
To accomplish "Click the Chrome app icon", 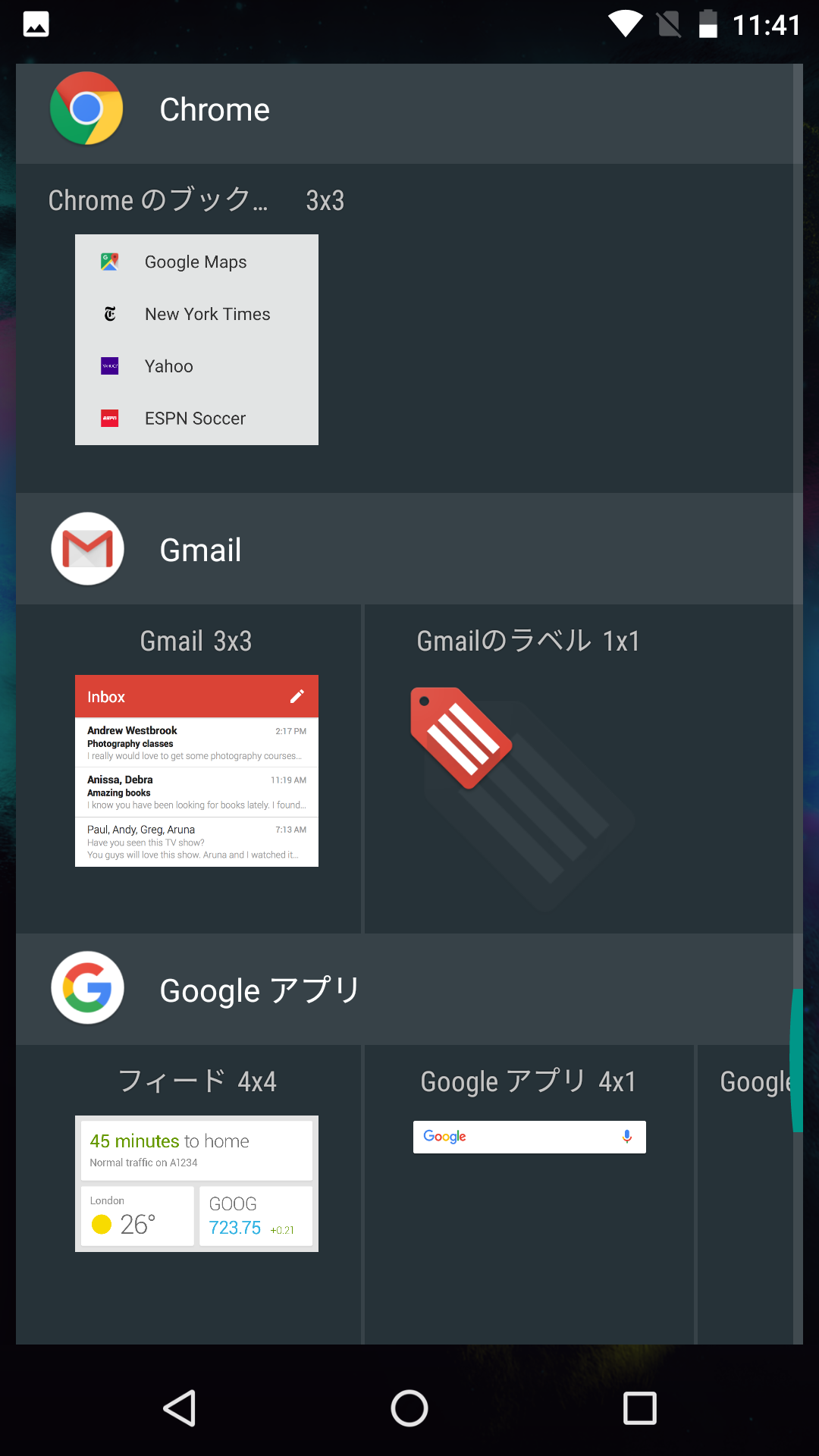I will 86,109.
